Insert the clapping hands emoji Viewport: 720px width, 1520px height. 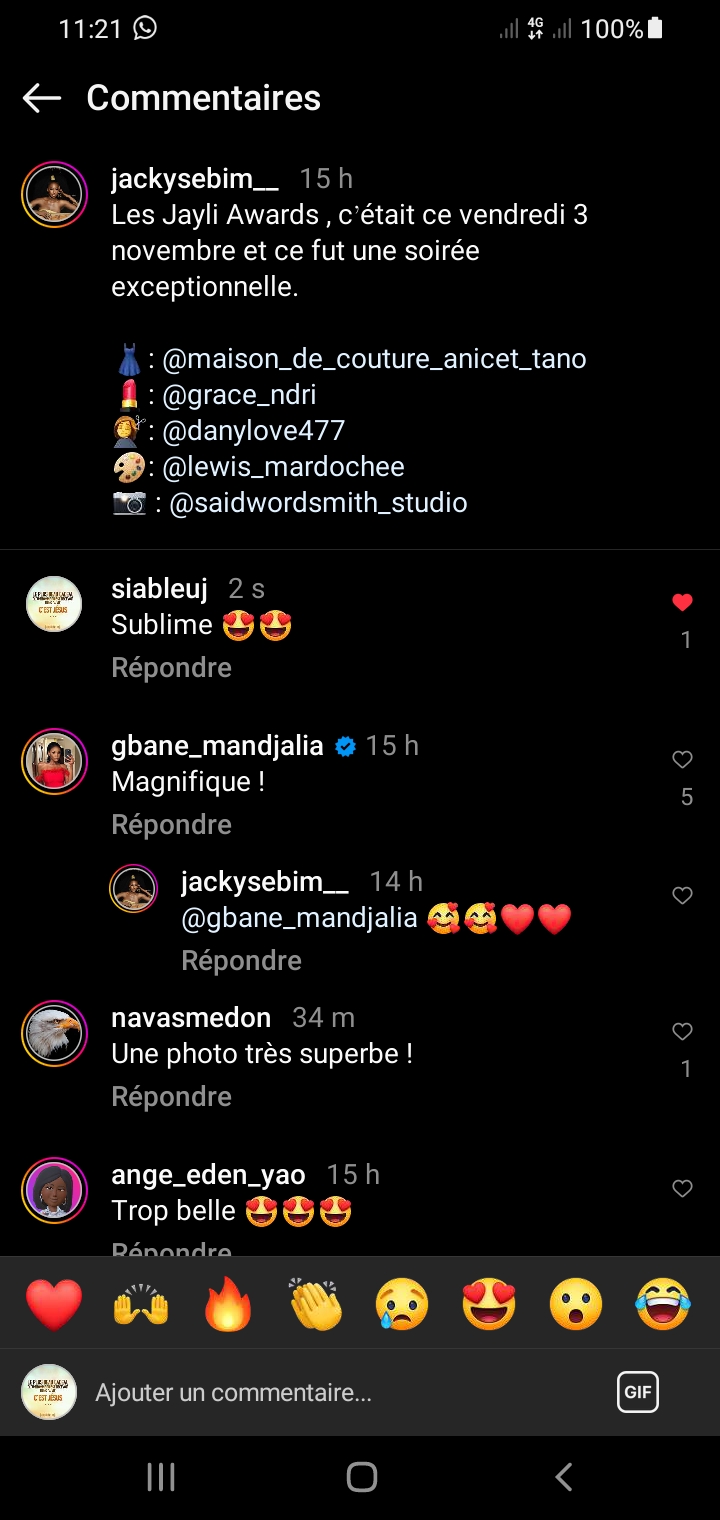(315, 1305)
